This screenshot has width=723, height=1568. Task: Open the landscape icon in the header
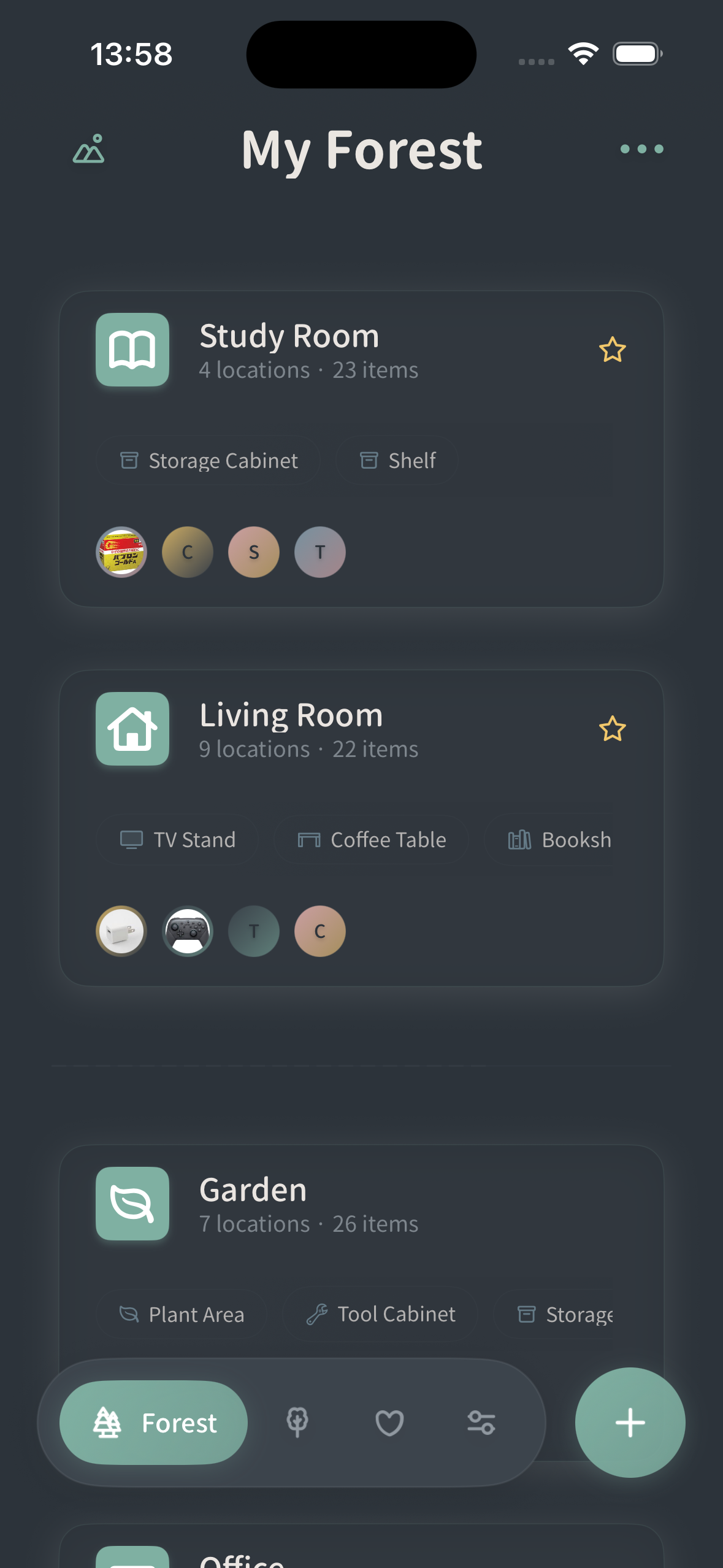pyautogui.click(x=89, y=149)
